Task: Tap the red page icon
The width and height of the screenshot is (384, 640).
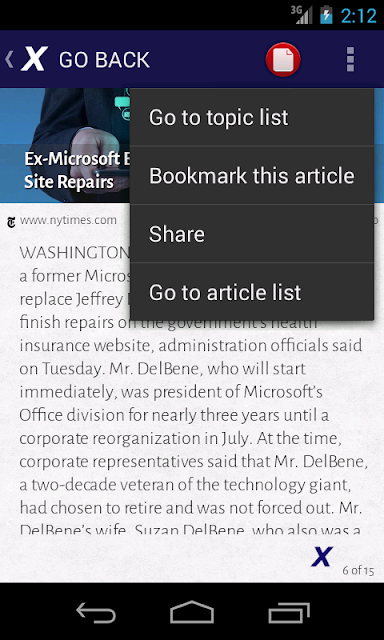Action: coord(283,60)
